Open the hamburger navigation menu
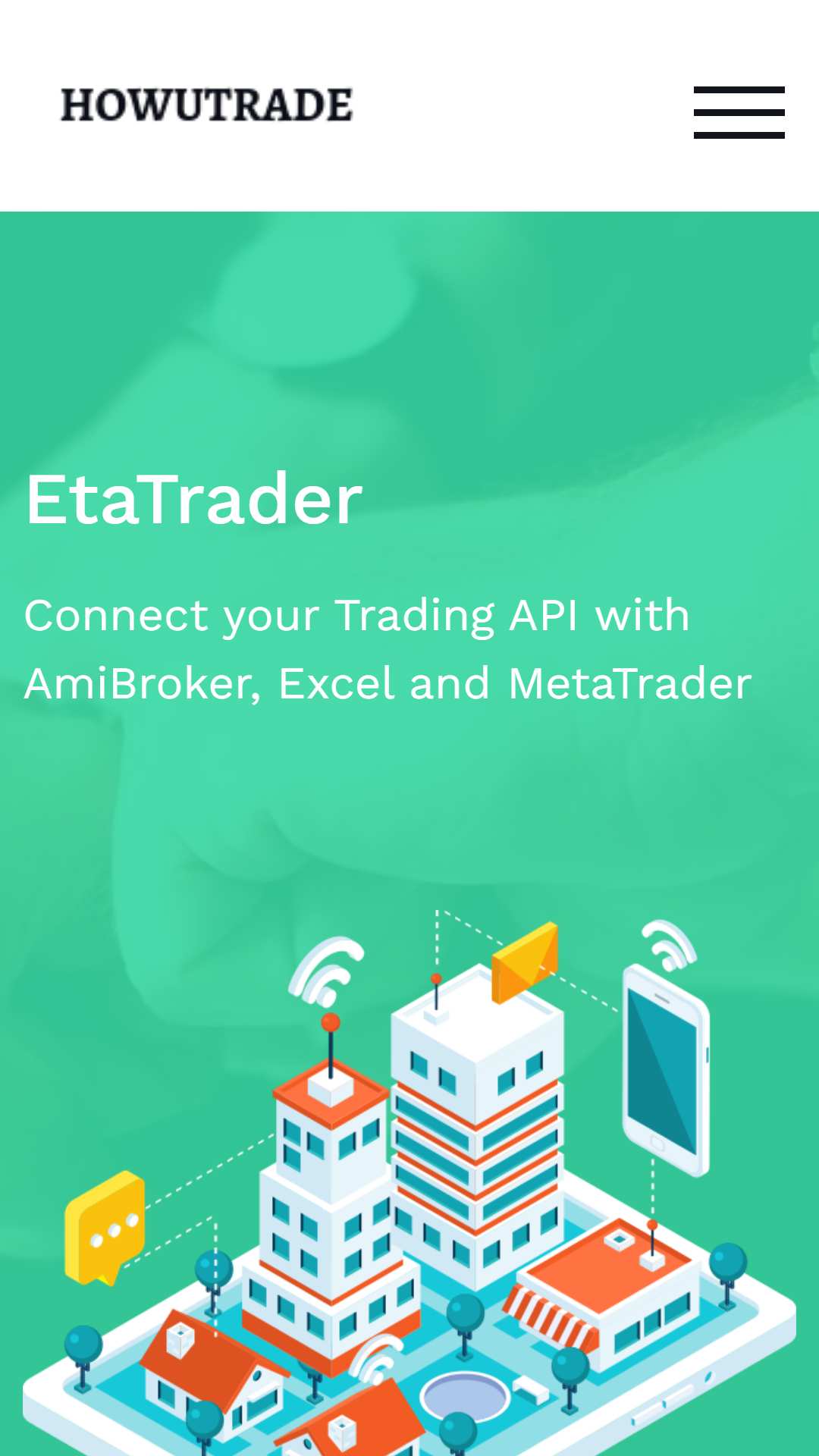The image size is (819, 1456). (x=739, y=112)
